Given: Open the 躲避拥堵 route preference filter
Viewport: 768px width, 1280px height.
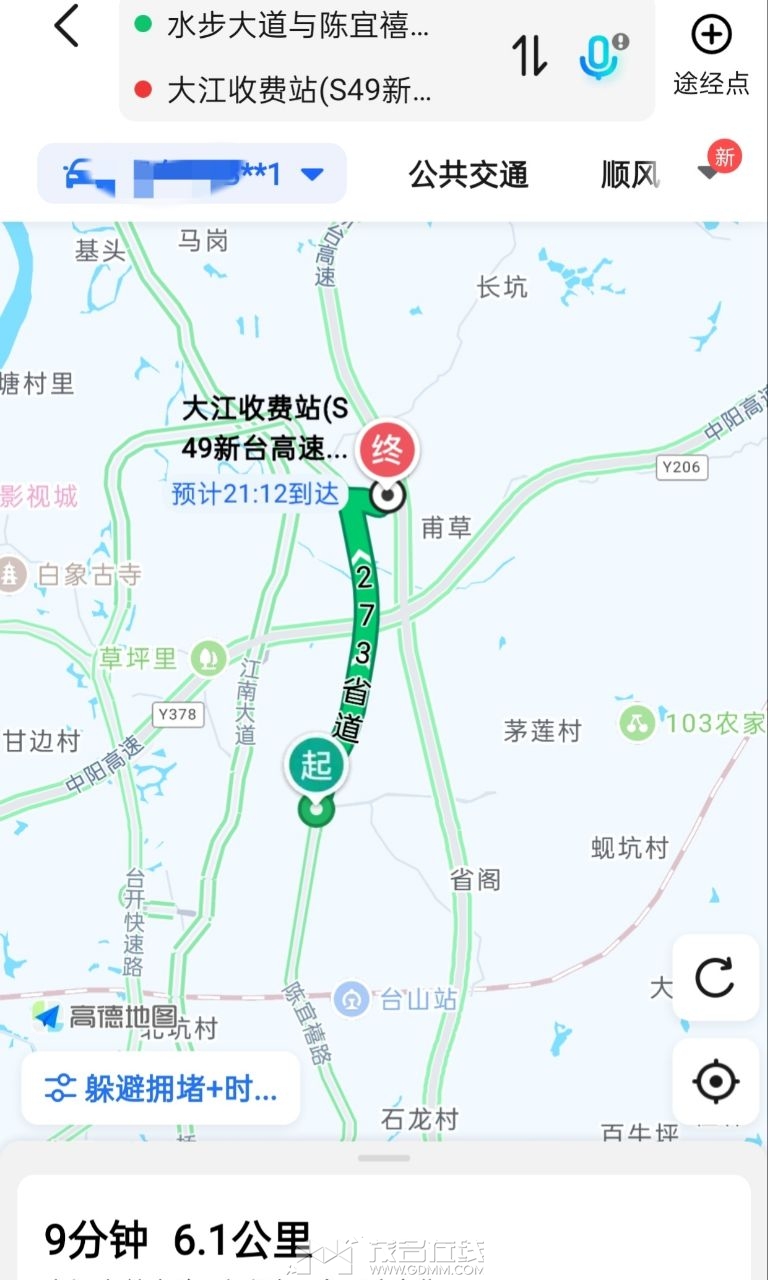Looking at the screenshot, I should click(x=161, y=1089).
